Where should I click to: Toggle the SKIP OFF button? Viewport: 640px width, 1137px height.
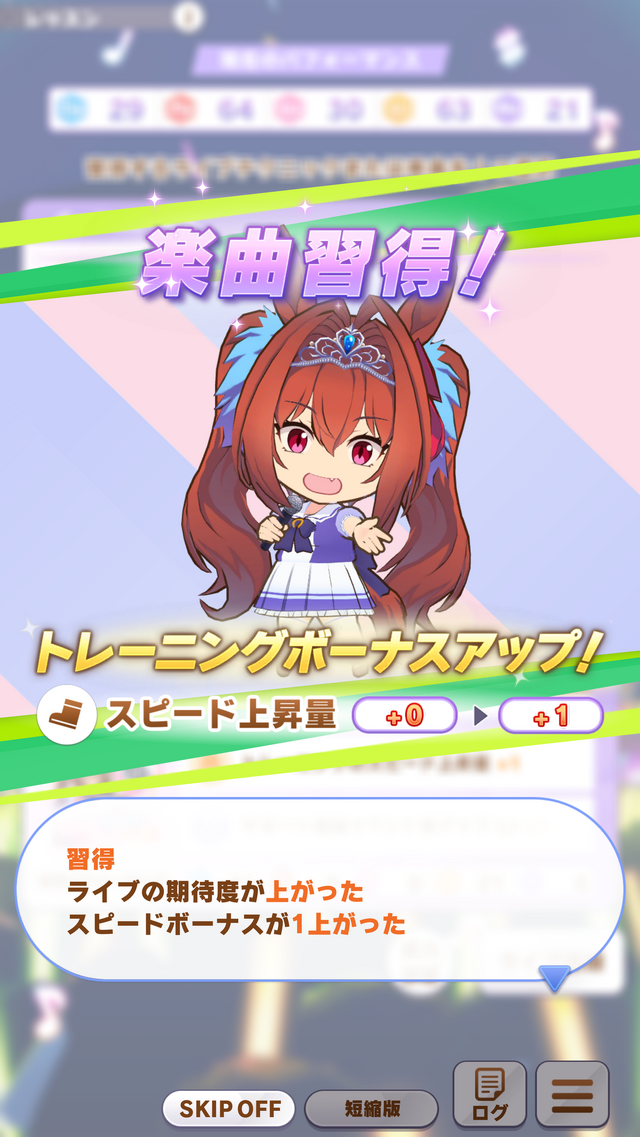(x=229, y=1108)
